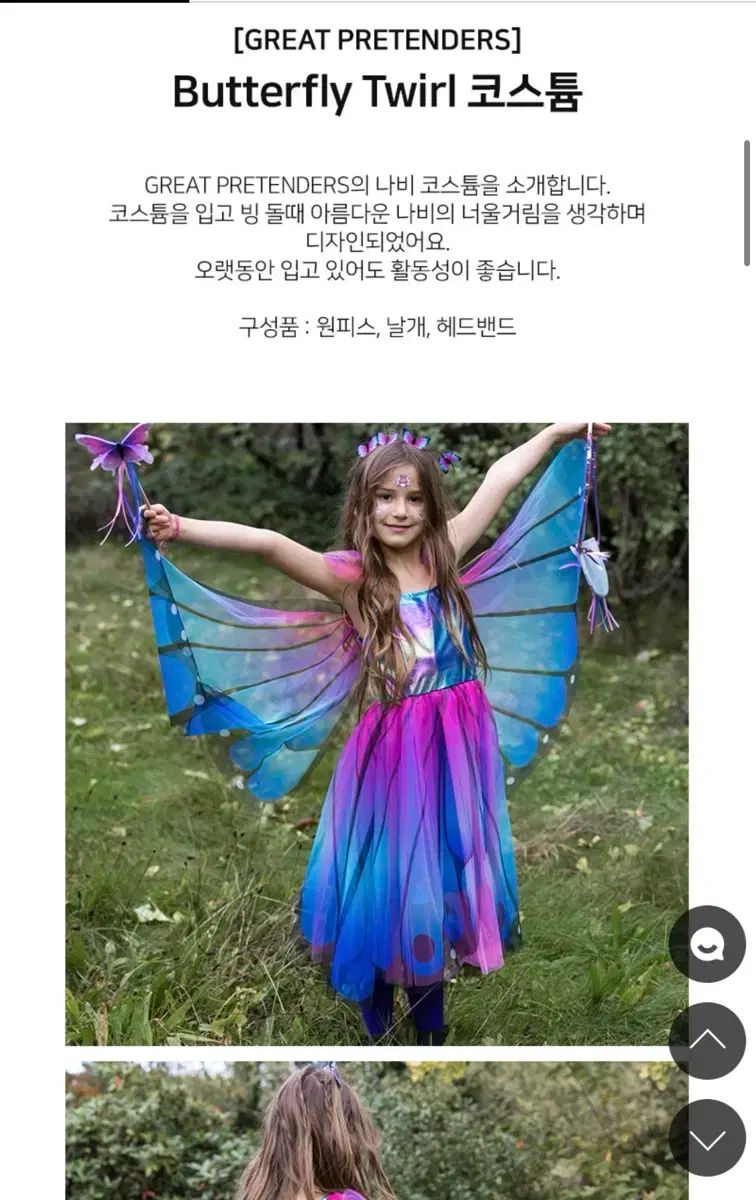Open the chat support bubble button
Viewport: 756px width, 1200px height.
707,944
